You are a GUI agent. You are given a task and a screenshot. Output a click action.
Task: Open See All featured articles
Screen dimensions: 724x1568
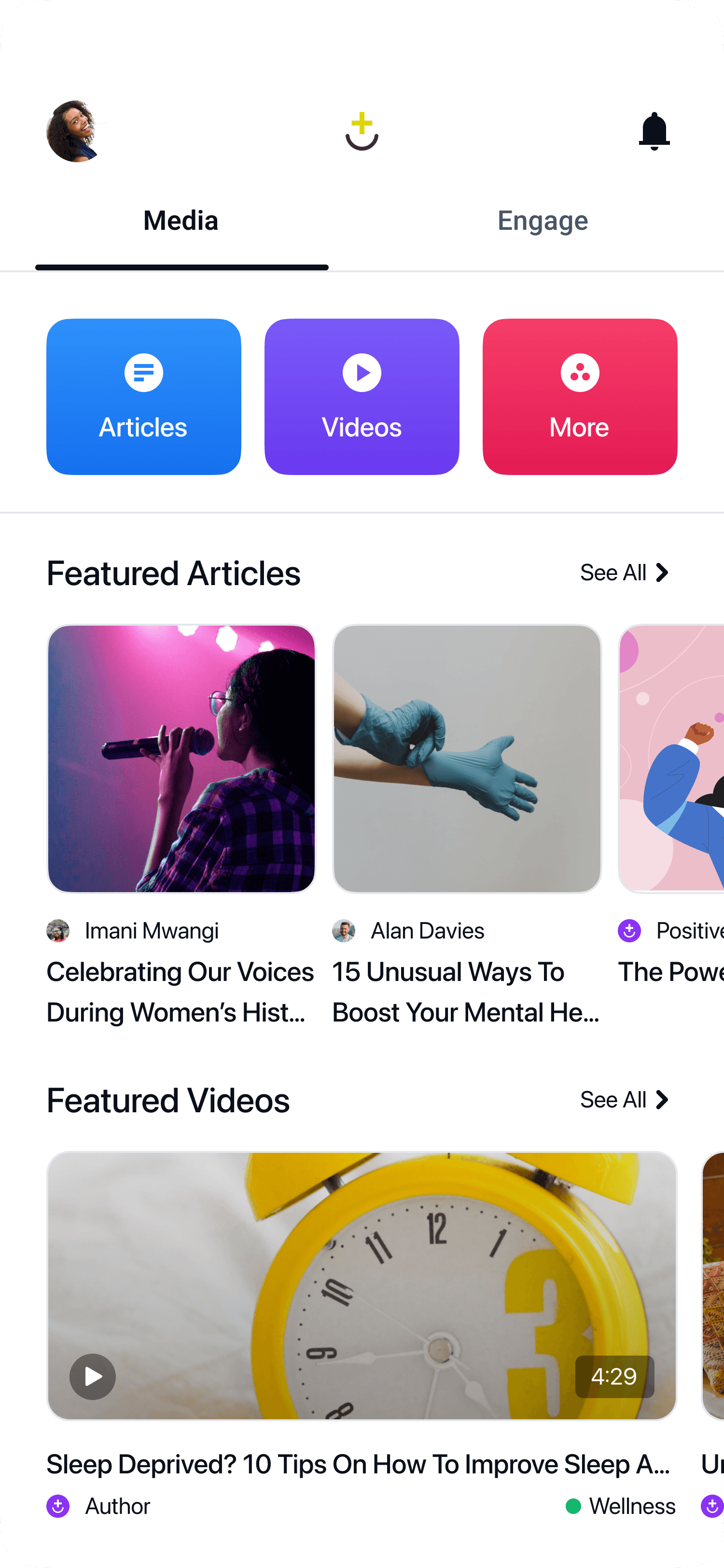click(x=613, y=573)
